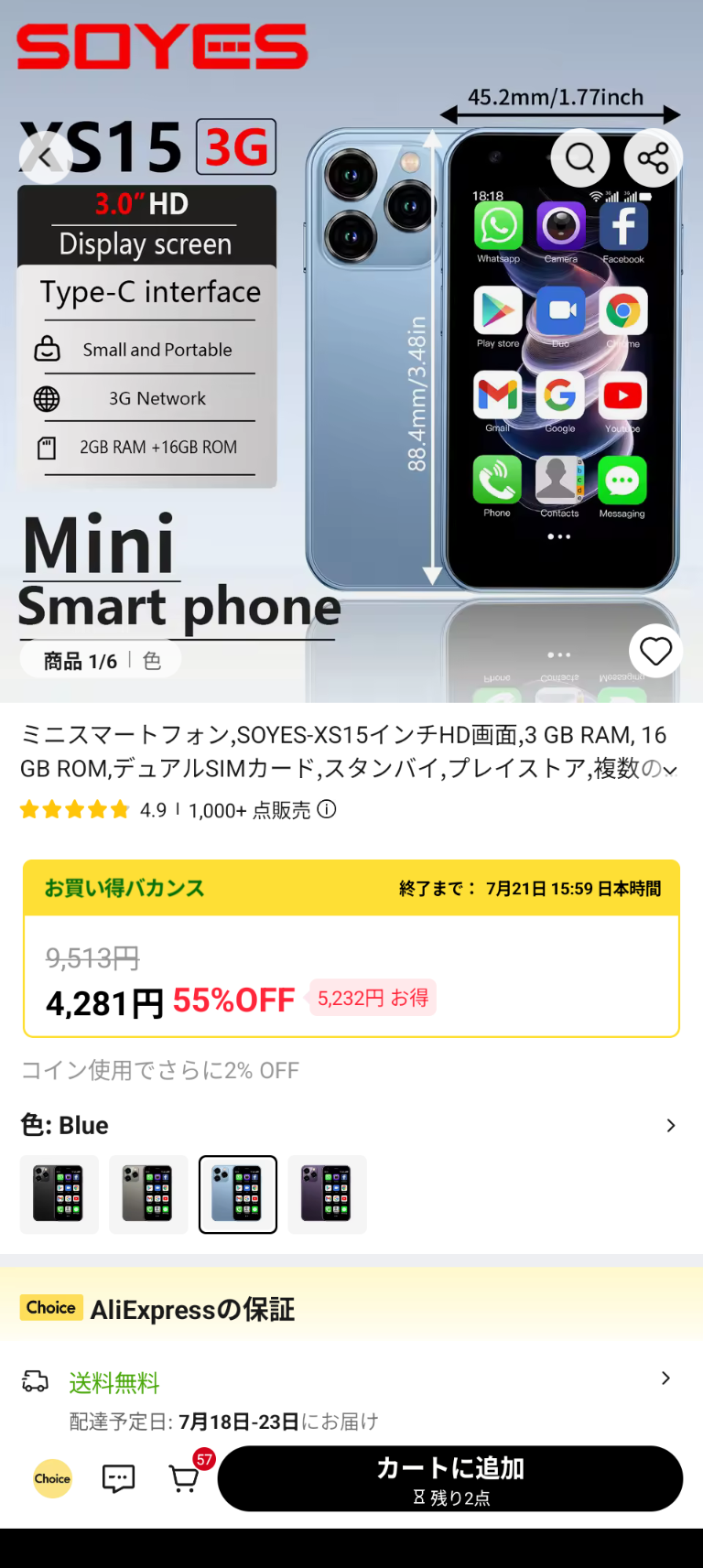Select the blue phone color swatch

pos(237,1194)
